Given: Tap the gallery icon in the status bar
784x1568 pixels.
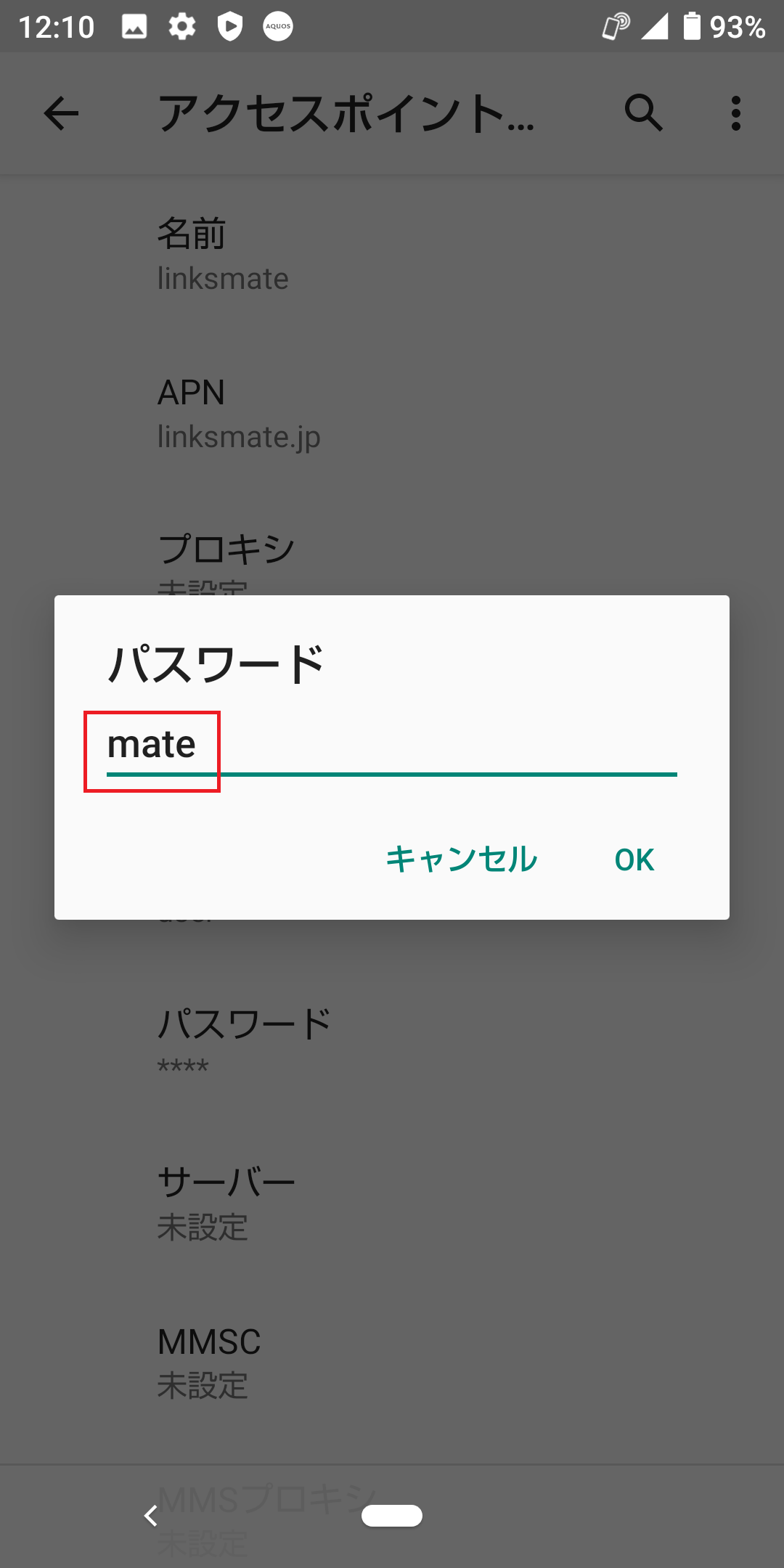Looking at the screenshot, I should pyautogui.click(x=134, y=26).
